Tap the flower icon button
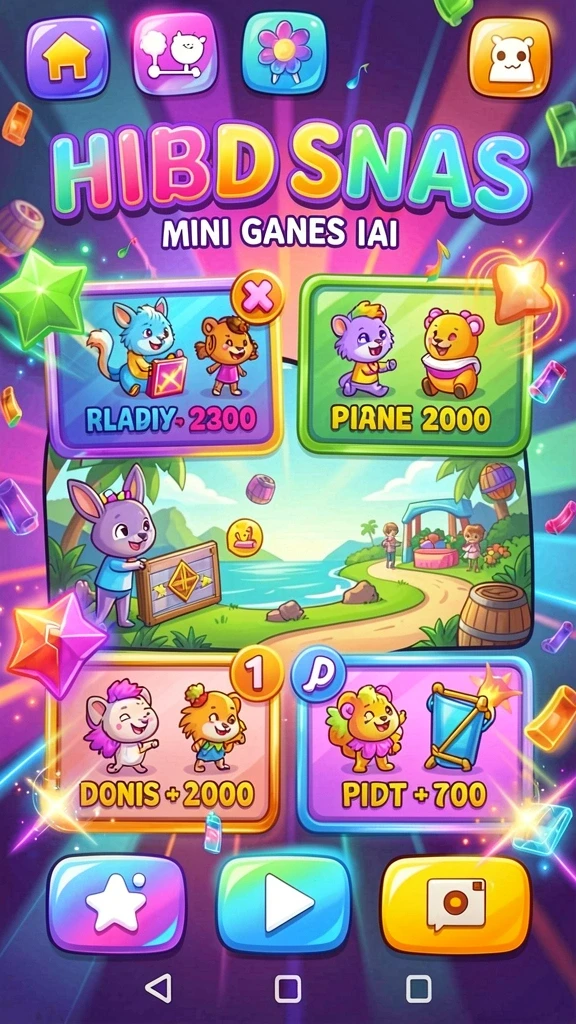The image size is (576, 1024). 284,52
